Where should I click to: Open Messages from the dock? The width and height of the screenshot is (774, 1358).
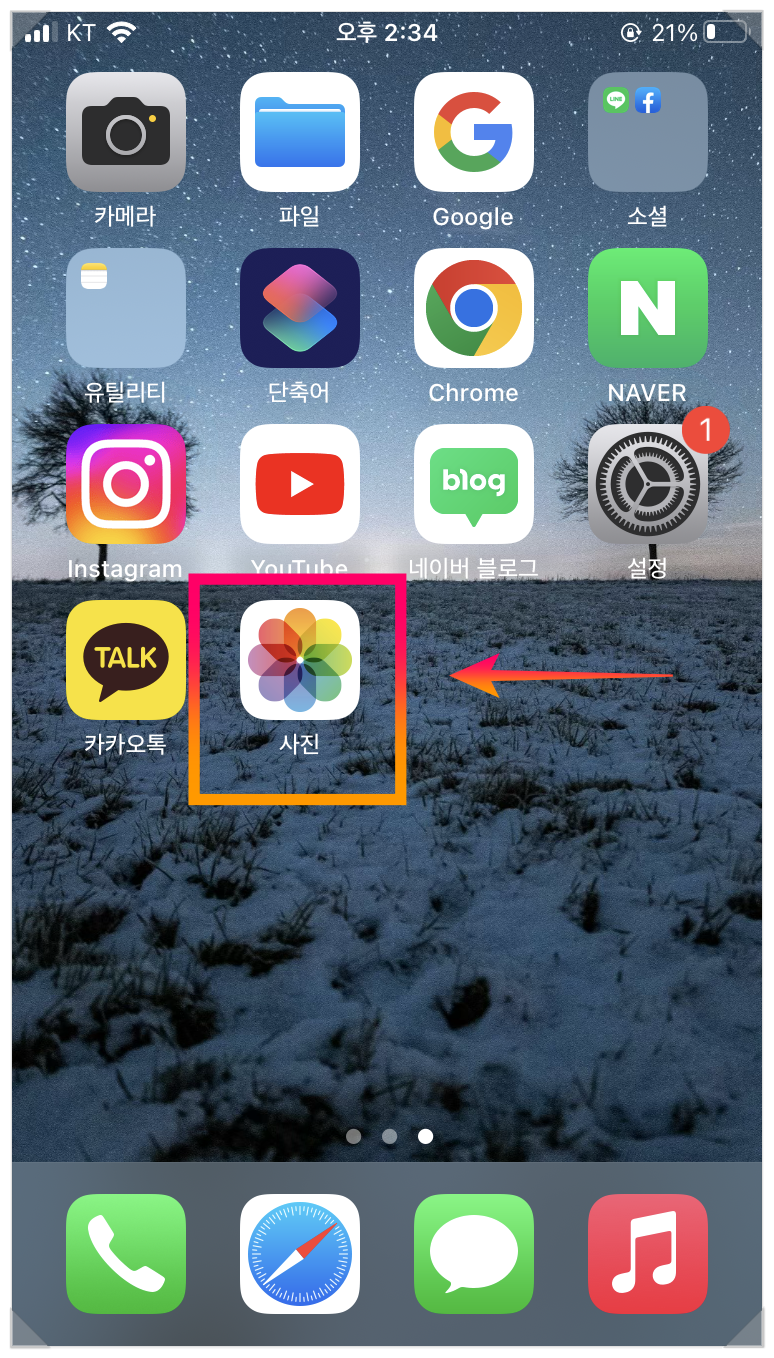474,1254
